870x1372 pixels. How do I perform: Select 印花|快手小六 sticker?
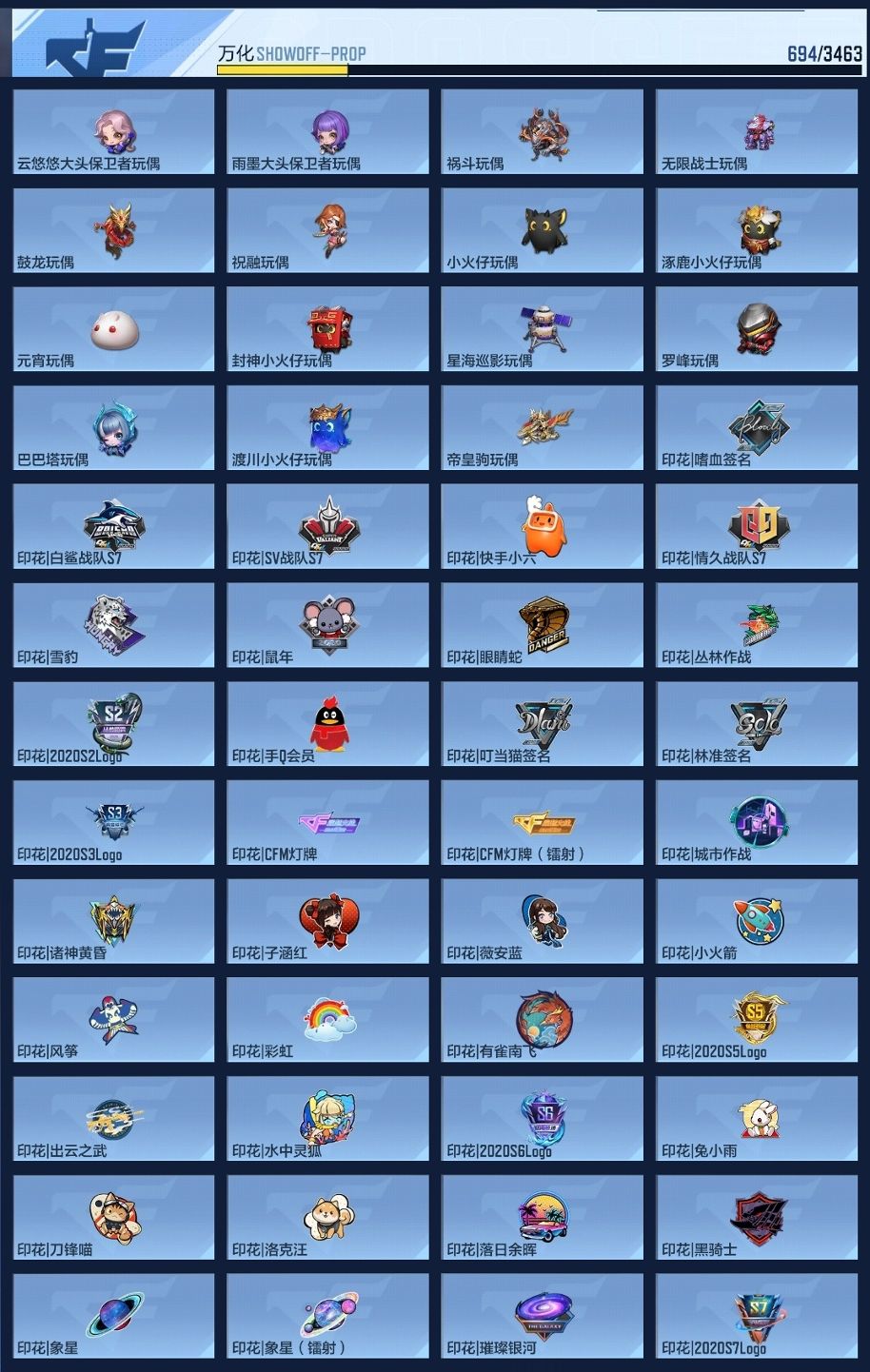click(543, 527)
